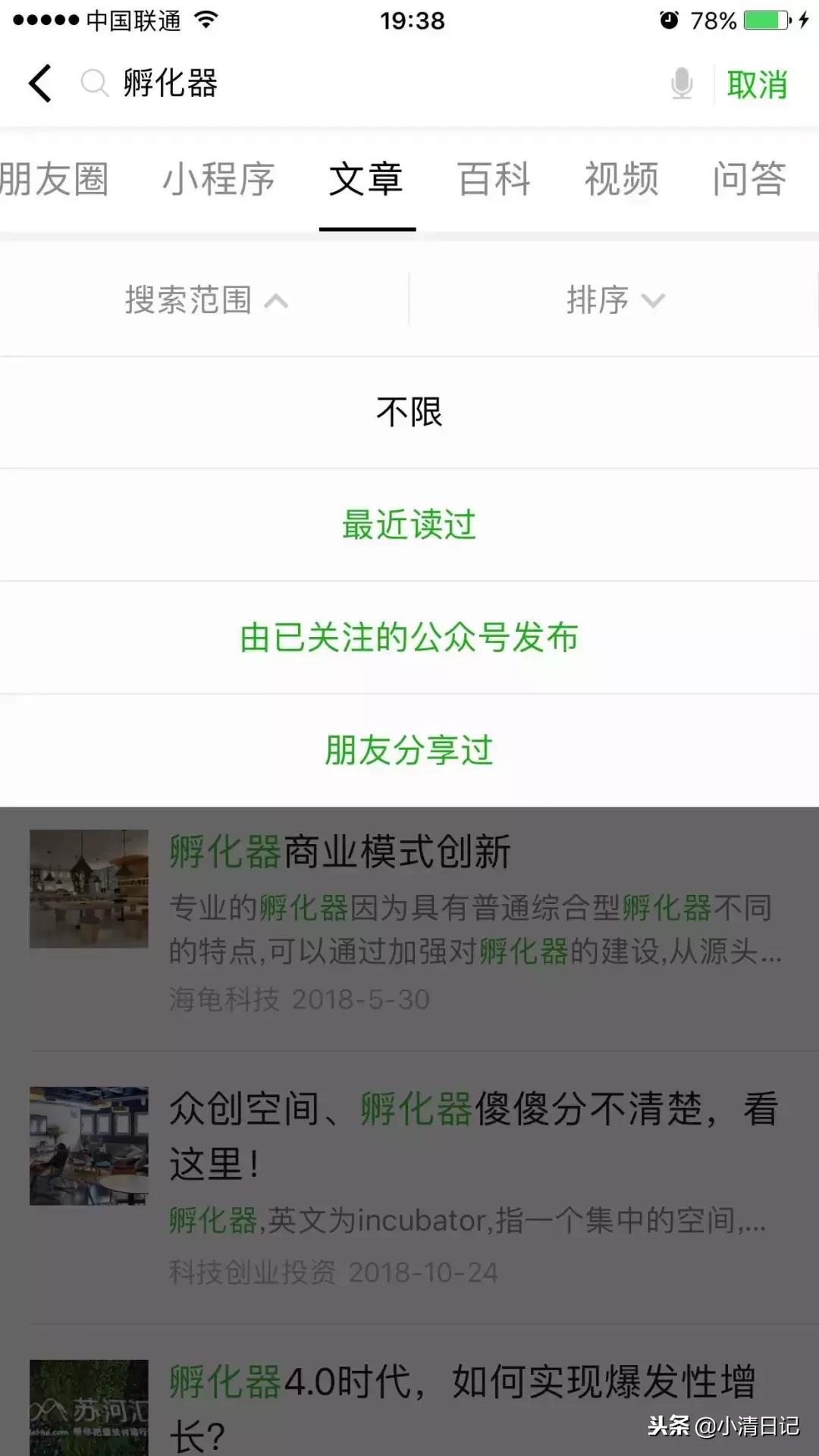This screenshot has width=819, height=1456.
Task: Open the 排序 sort dropdown
Action: [x=614, y=299]
